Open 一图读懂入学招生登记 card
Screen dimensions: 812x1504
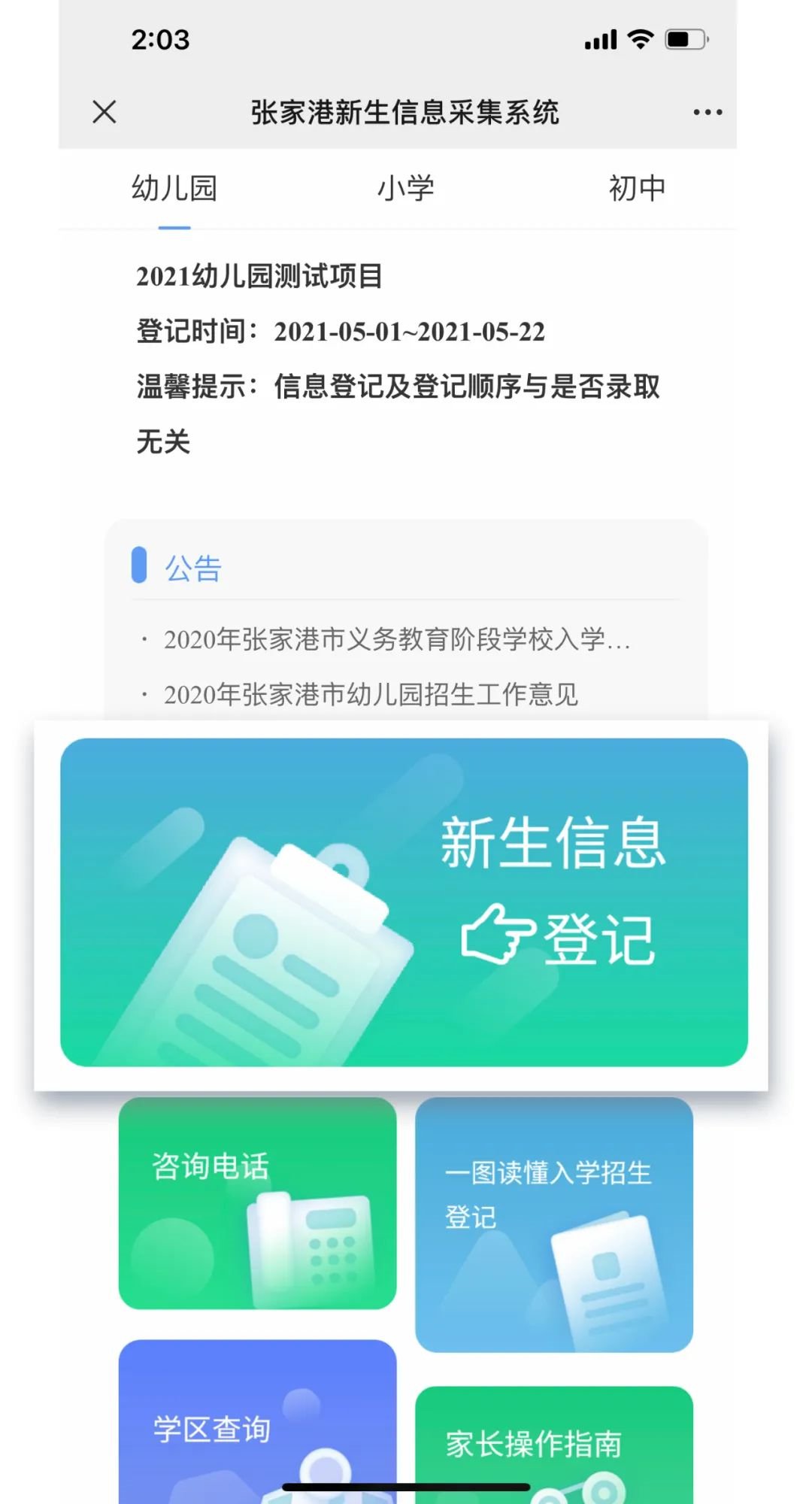click(x=553, y=1224)
